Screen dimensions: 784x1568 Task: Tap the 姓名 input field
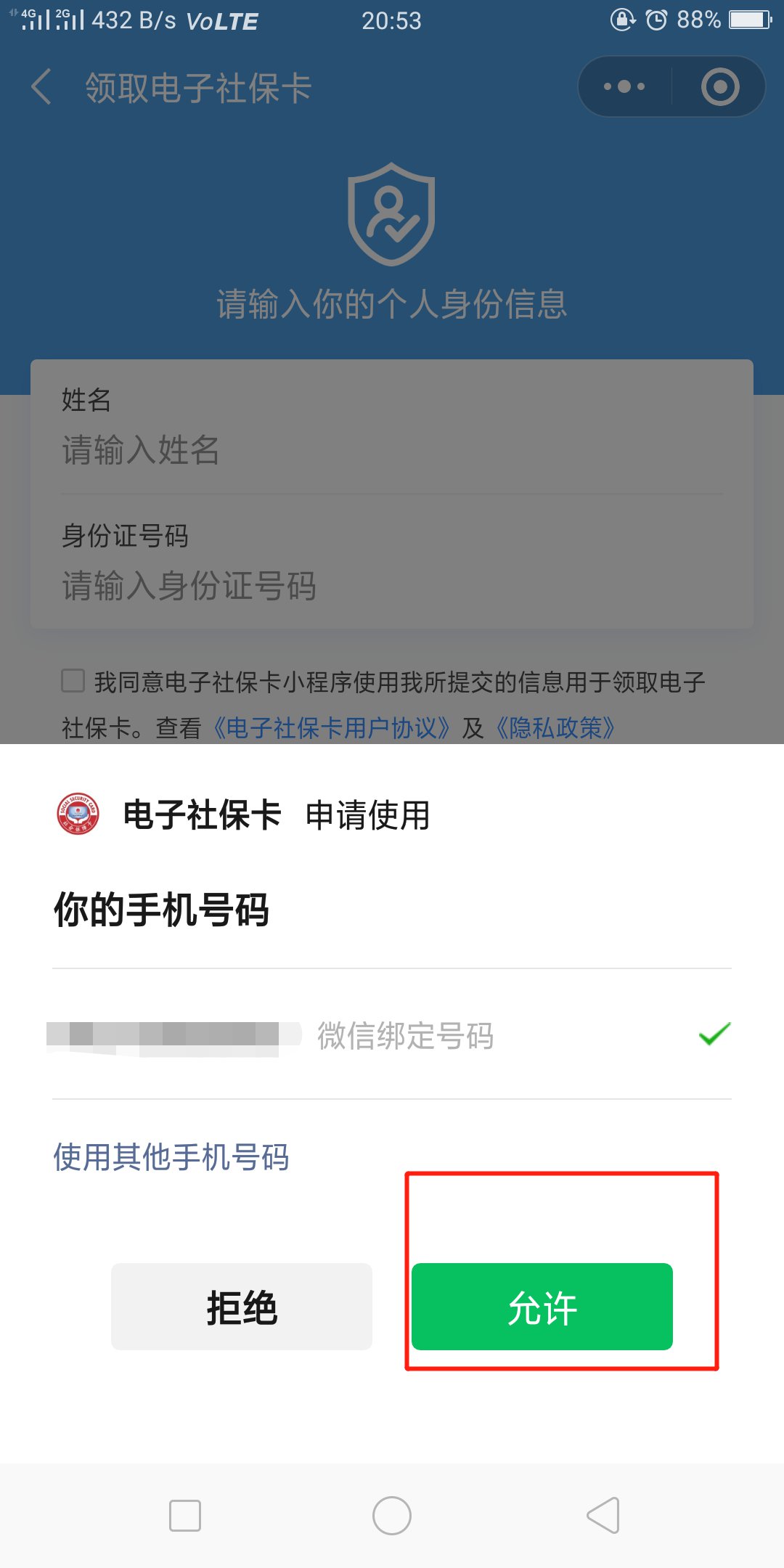click(392, 450)
